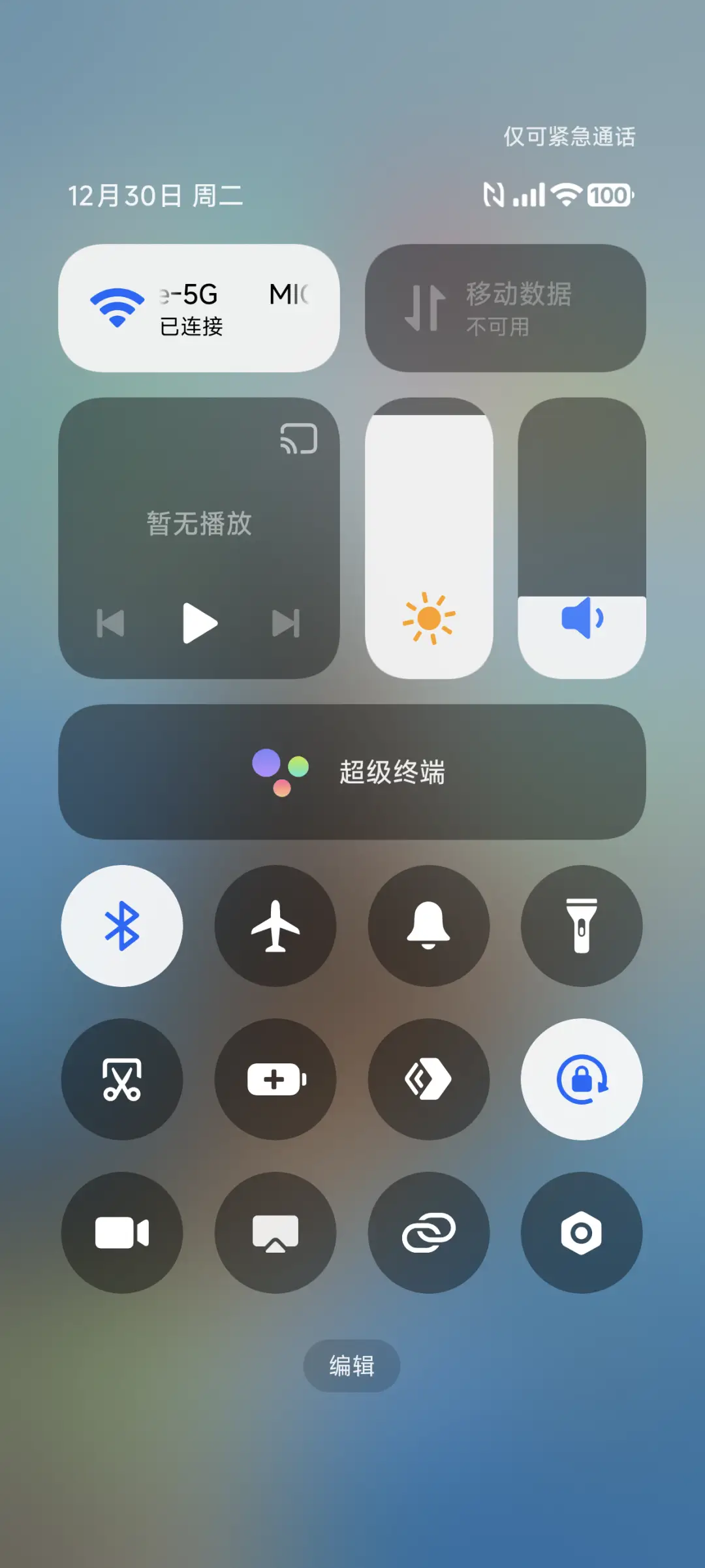Take a screenshot with the scissors icon

coord(123,1080)
